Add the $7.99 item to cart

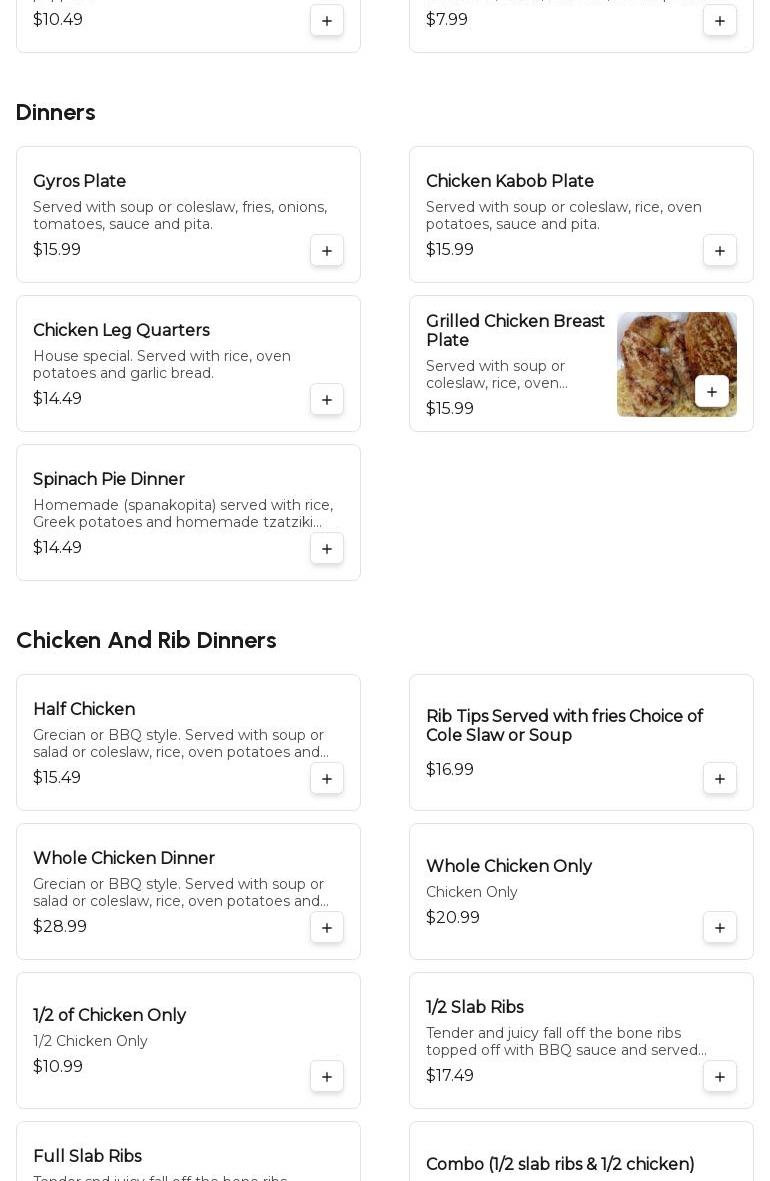[x=720, y=21]
